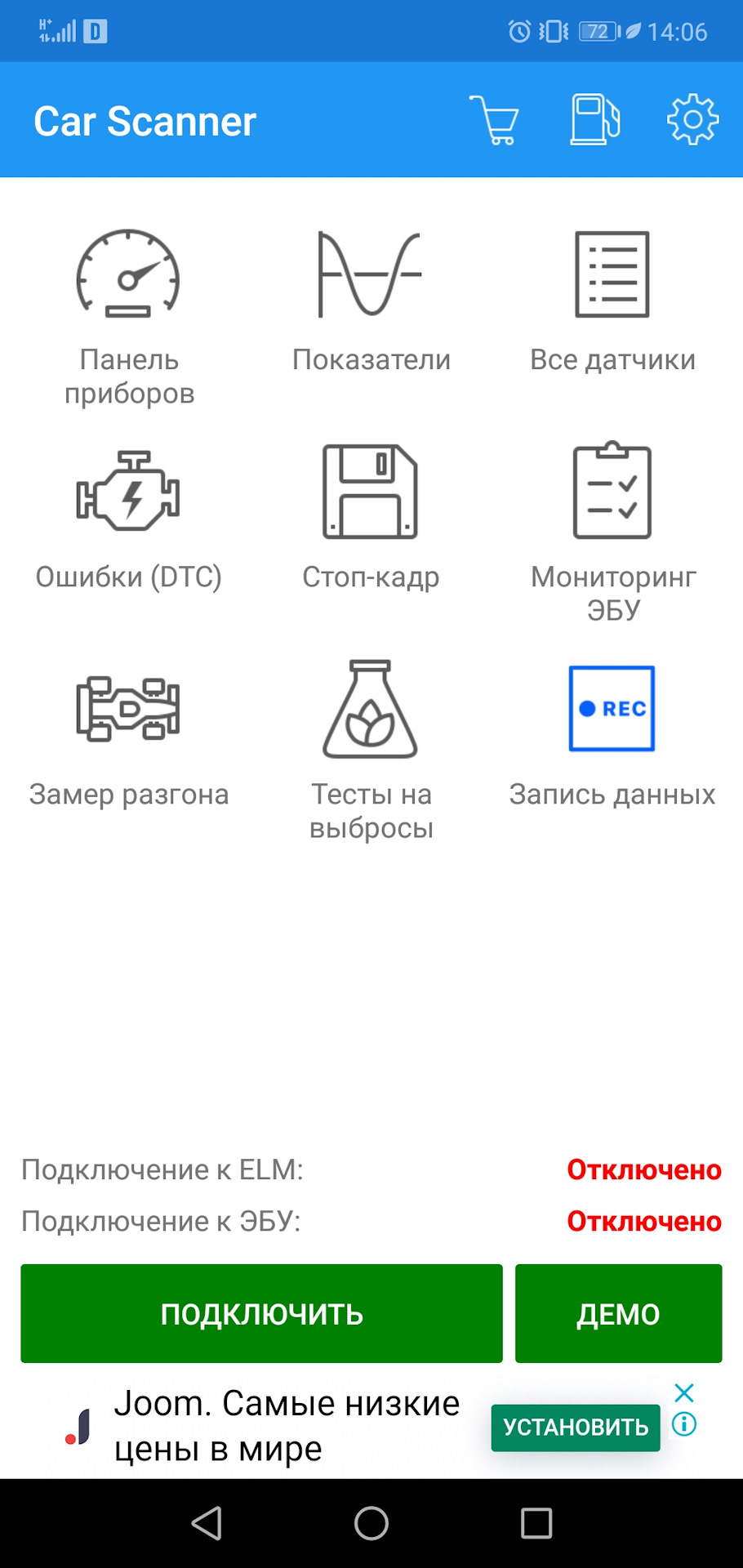Open Тесты на выбросы
The image size is (743, 1568).
point(371,747)
